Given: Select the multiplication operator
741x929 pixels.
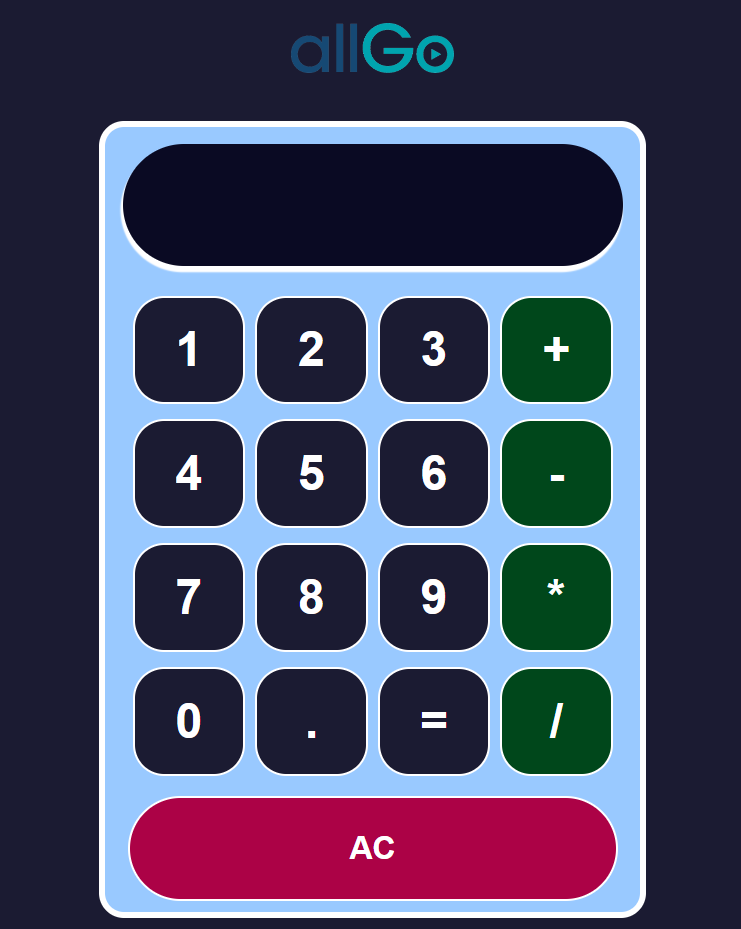Looking at the screenshot, I should point(556,597).
